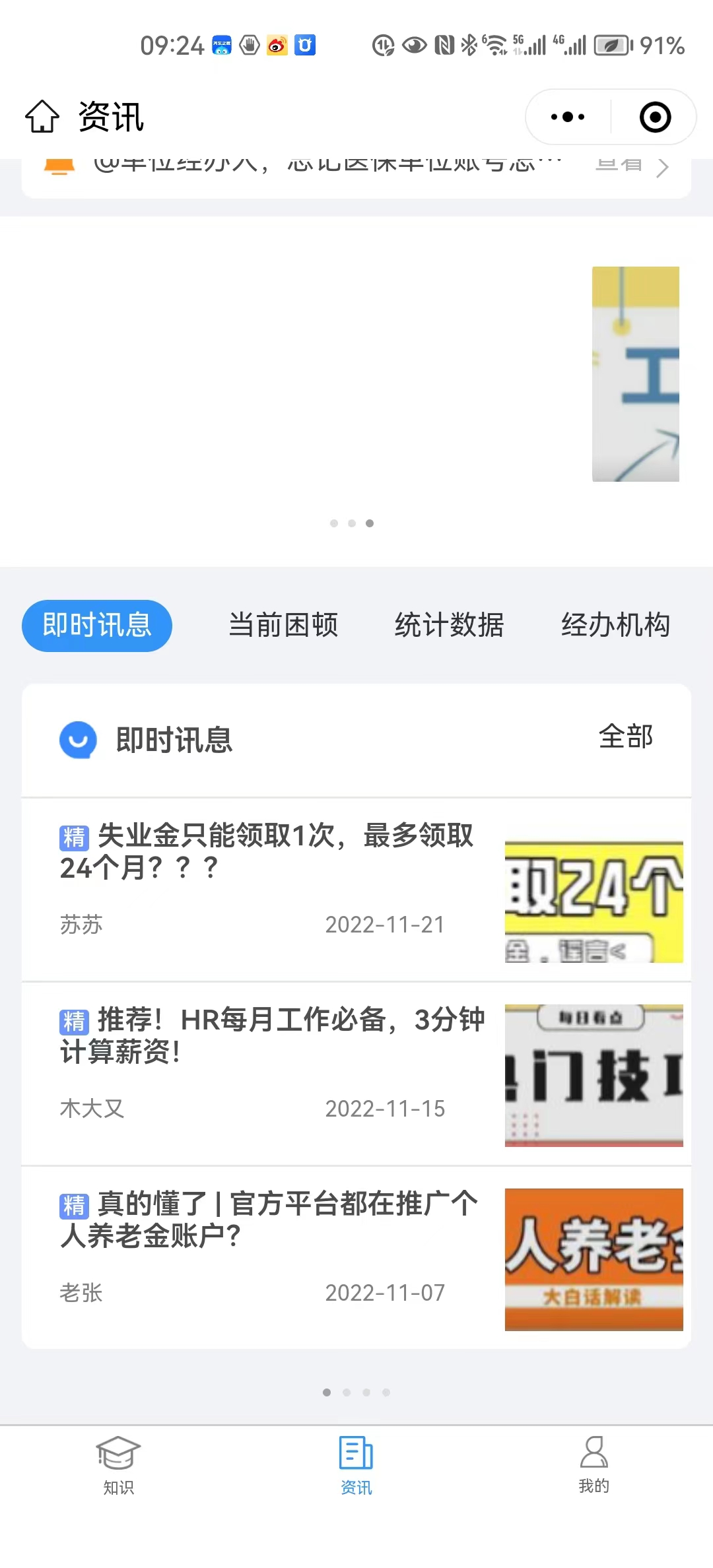Go to the home page icon
The image size is (713, 1568).
[42, 117]
